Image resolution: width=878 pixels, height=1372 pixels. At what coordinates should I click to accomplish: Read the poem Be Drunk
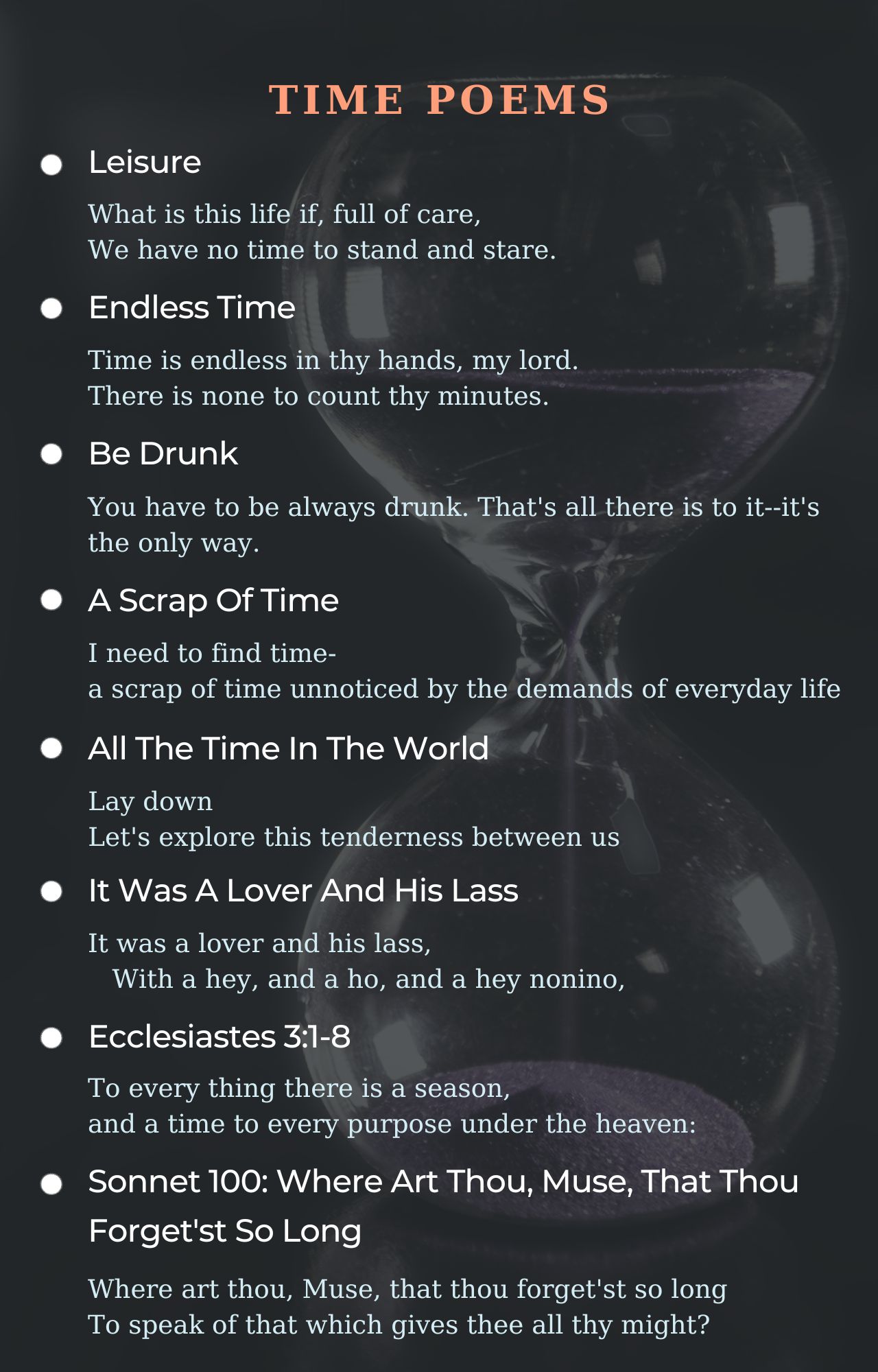pos(163,454)
